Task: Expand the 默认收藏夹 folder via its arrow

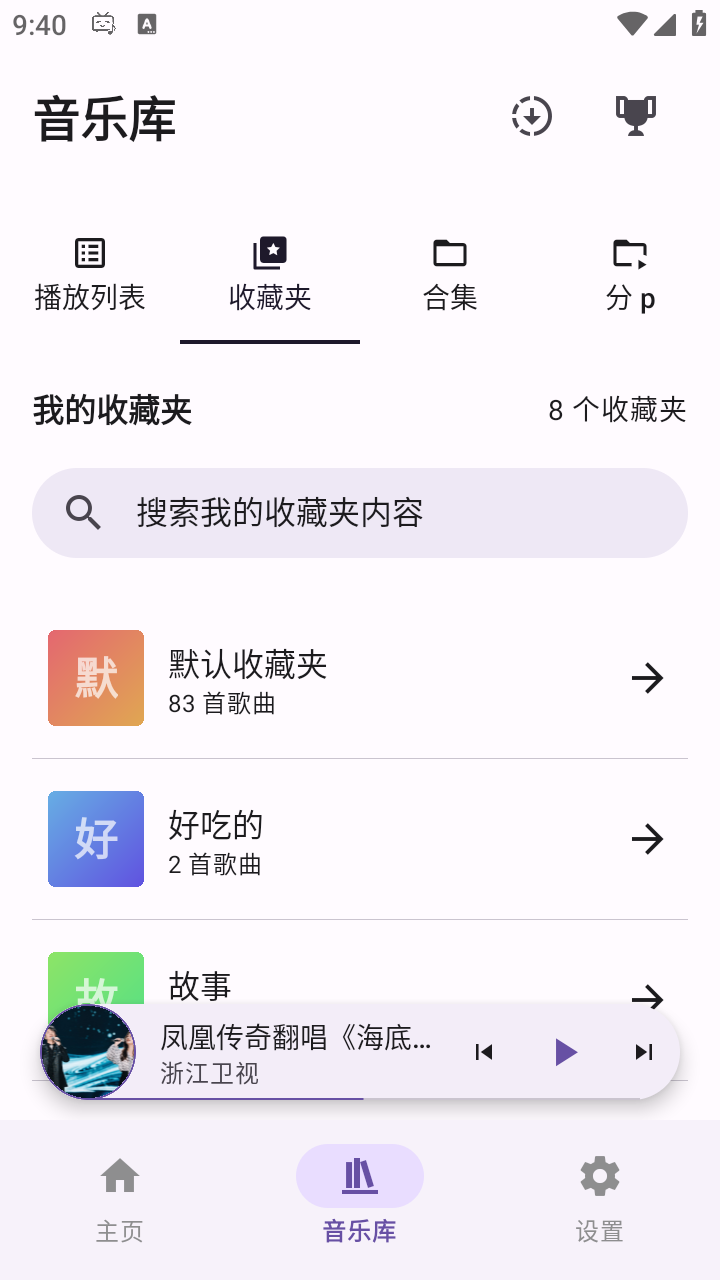Action: (648, 678)
